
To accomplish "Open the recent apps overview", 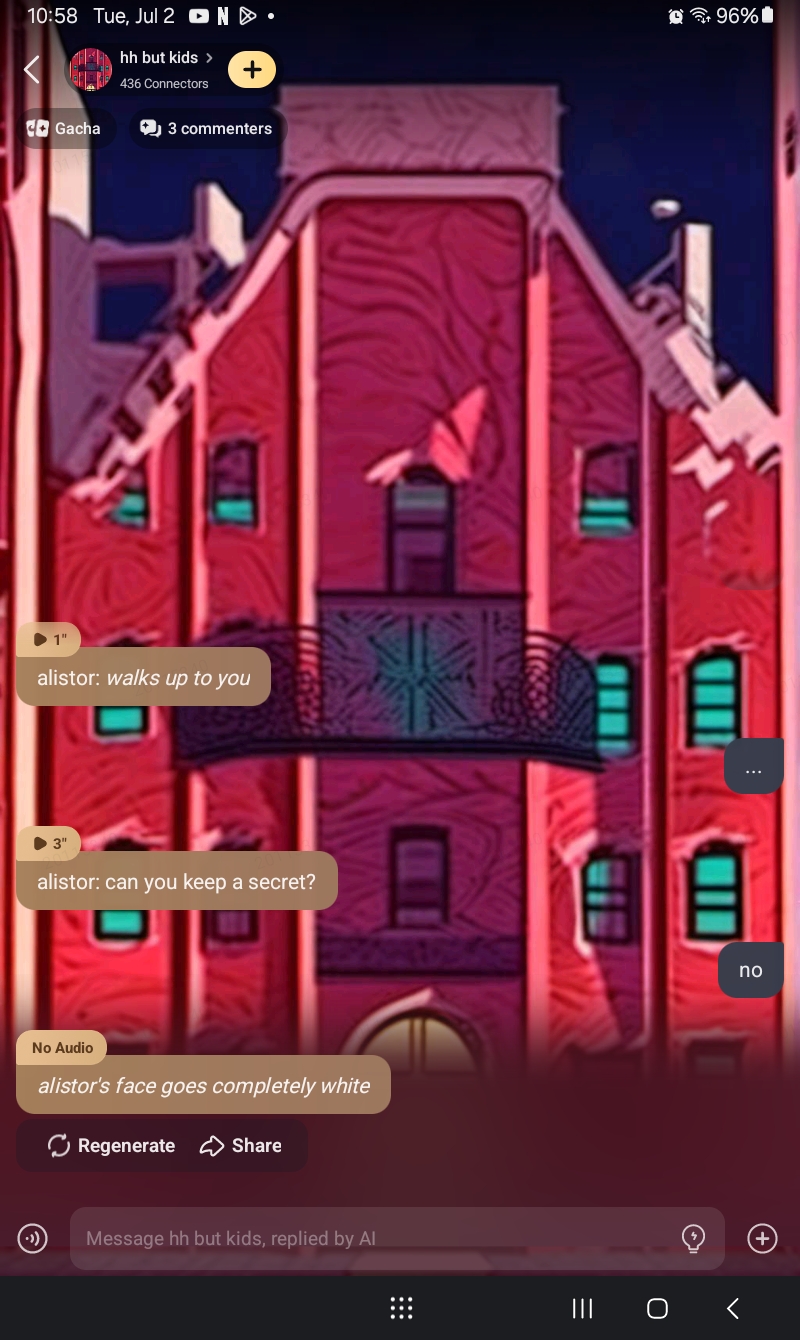I will (x=582, y=1308).
